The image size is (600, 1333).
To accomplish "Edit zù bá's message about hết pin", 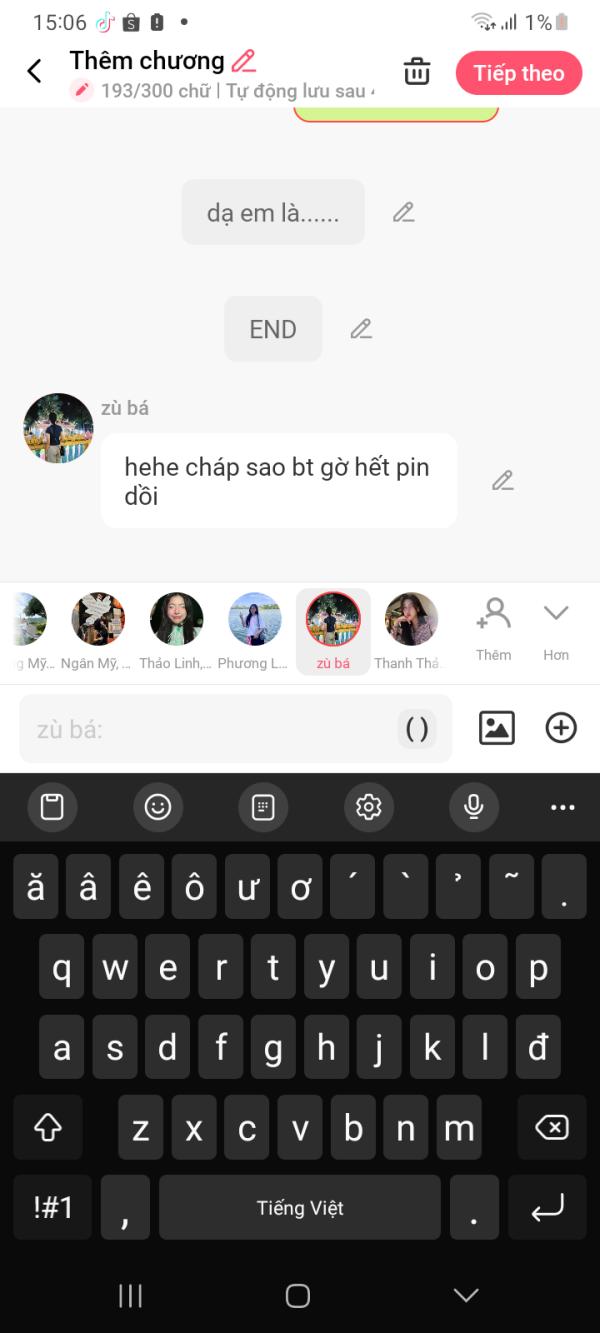I will [x=502, y=481].
